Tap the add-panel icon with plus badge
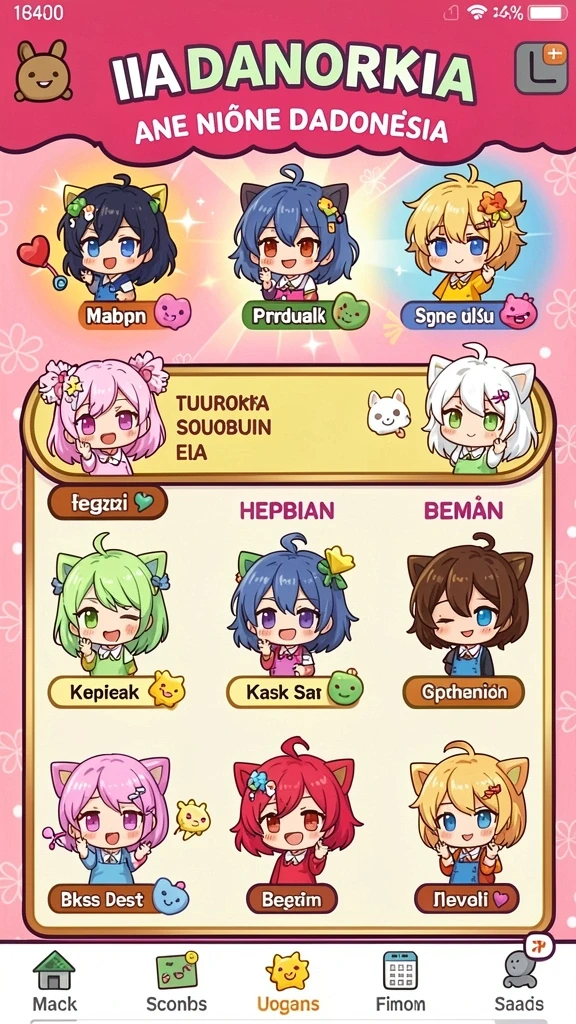Viewport: 576px width, 1024px height. 541,68
